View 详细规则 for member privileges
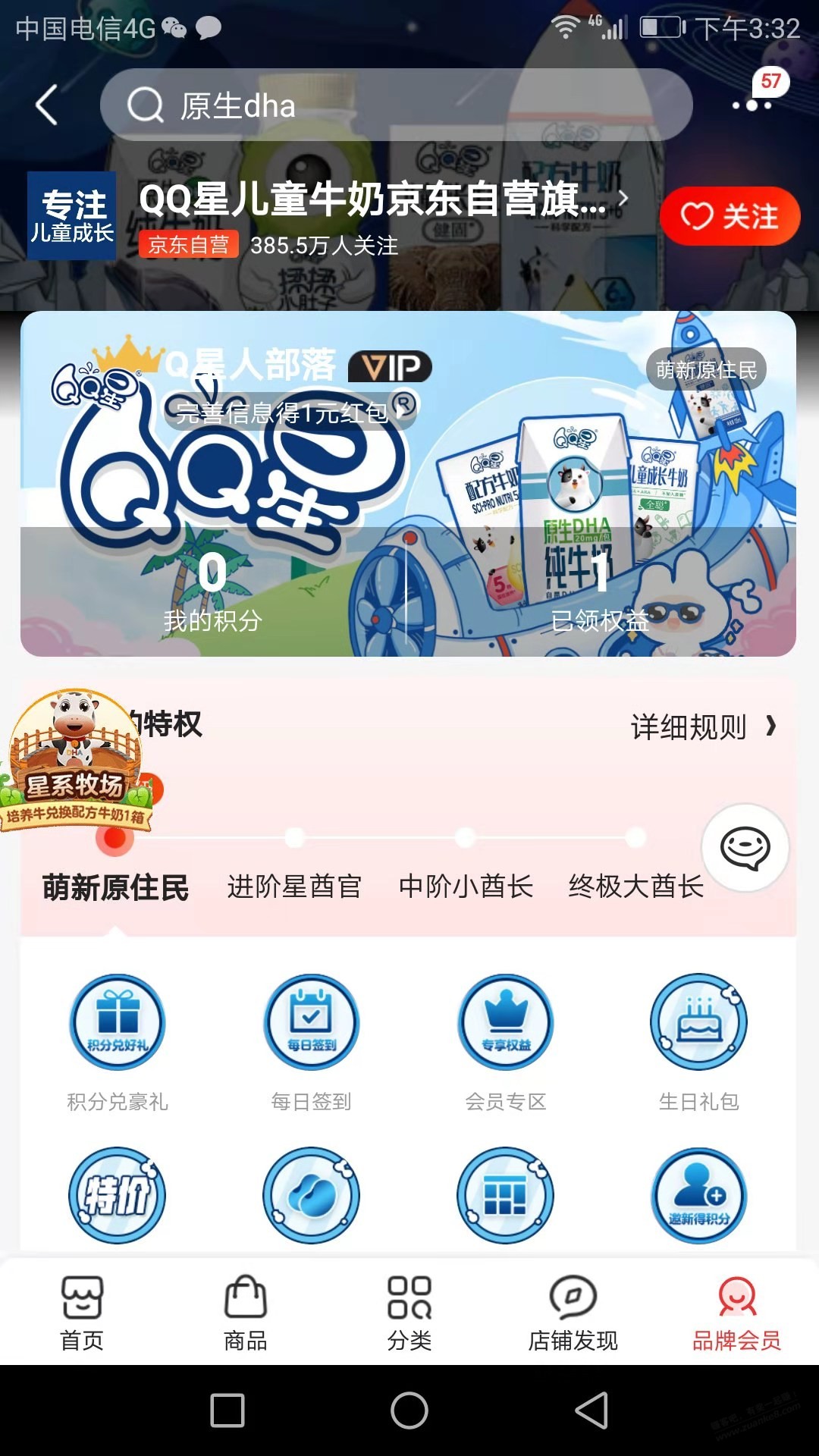The image size is (819, 1456). coord(702,726)
